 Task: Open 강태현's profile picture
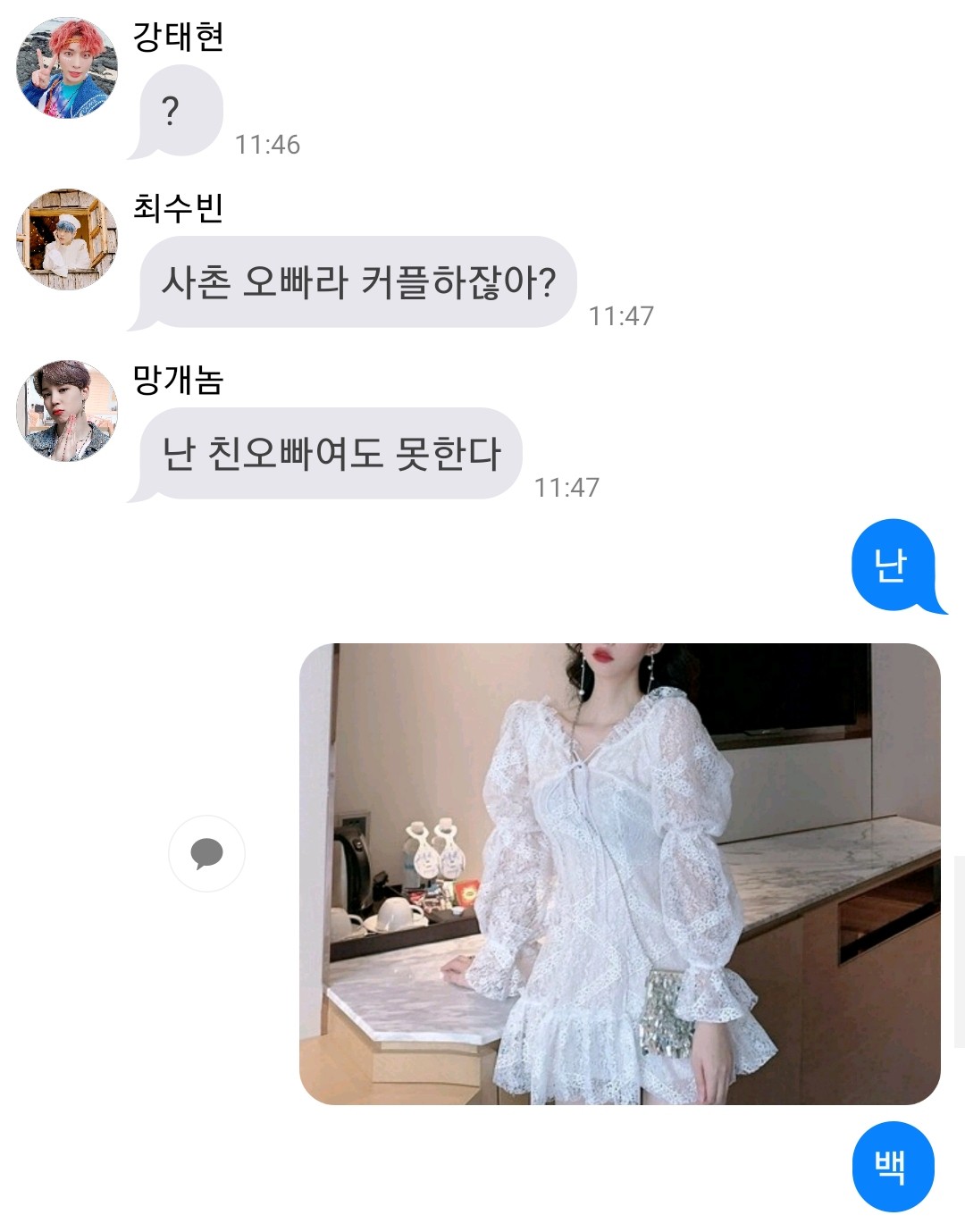pos(67,67)
